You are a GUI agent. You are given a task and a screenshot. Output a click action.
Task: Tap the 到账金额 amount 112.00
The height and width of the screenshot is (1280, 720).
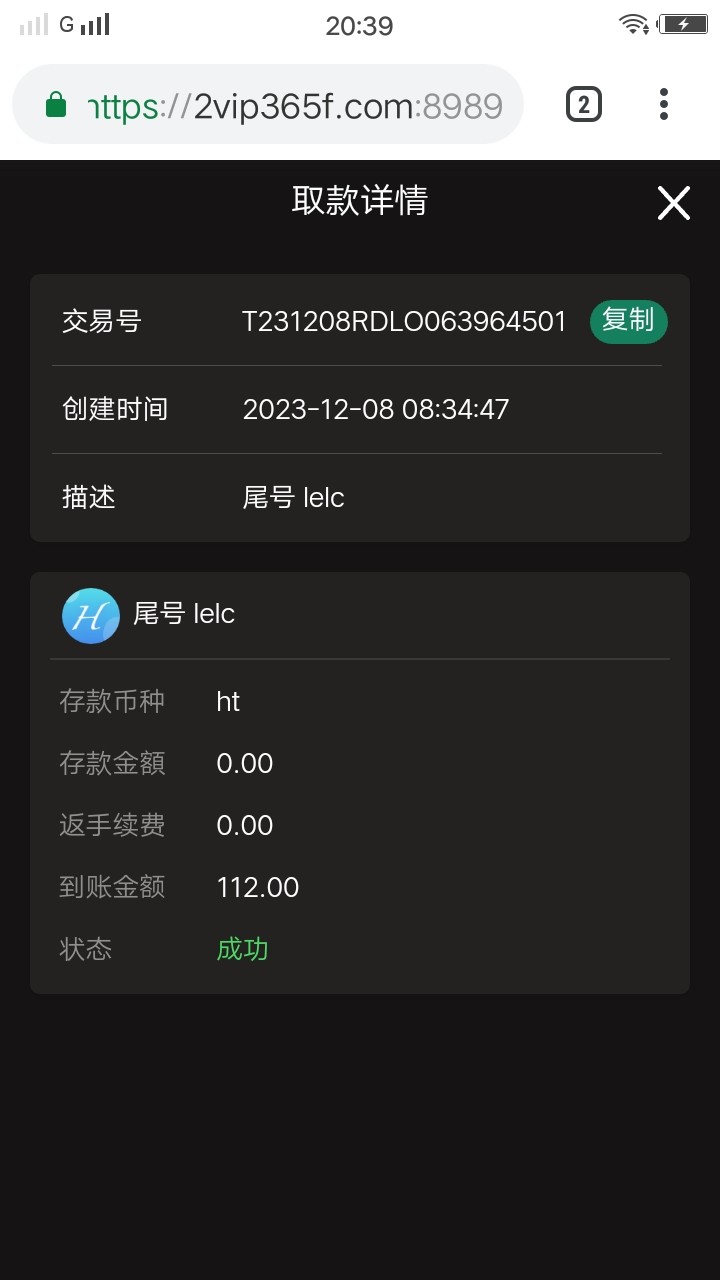click(258, 886)
